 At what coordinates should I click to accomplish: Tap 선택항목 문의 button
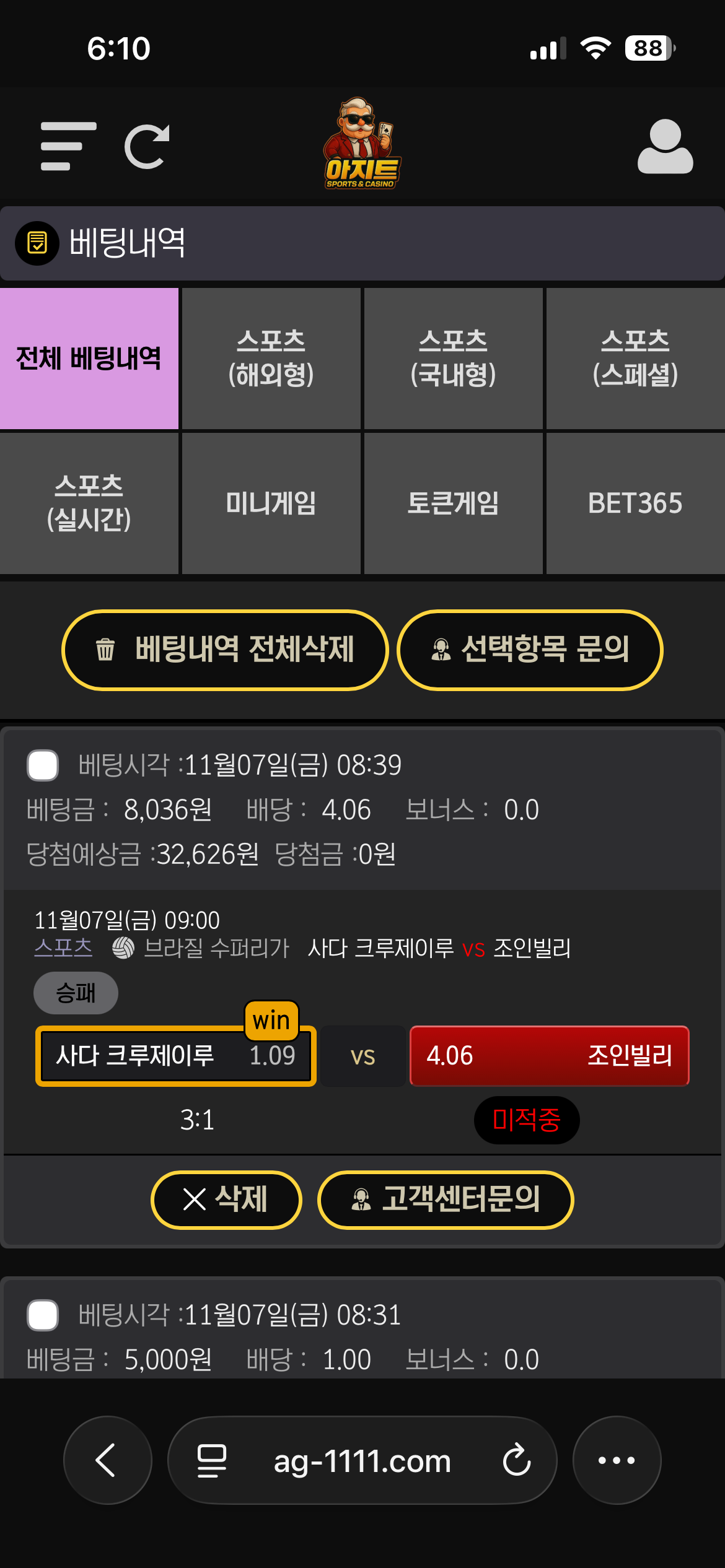click(x=530, y=650)
